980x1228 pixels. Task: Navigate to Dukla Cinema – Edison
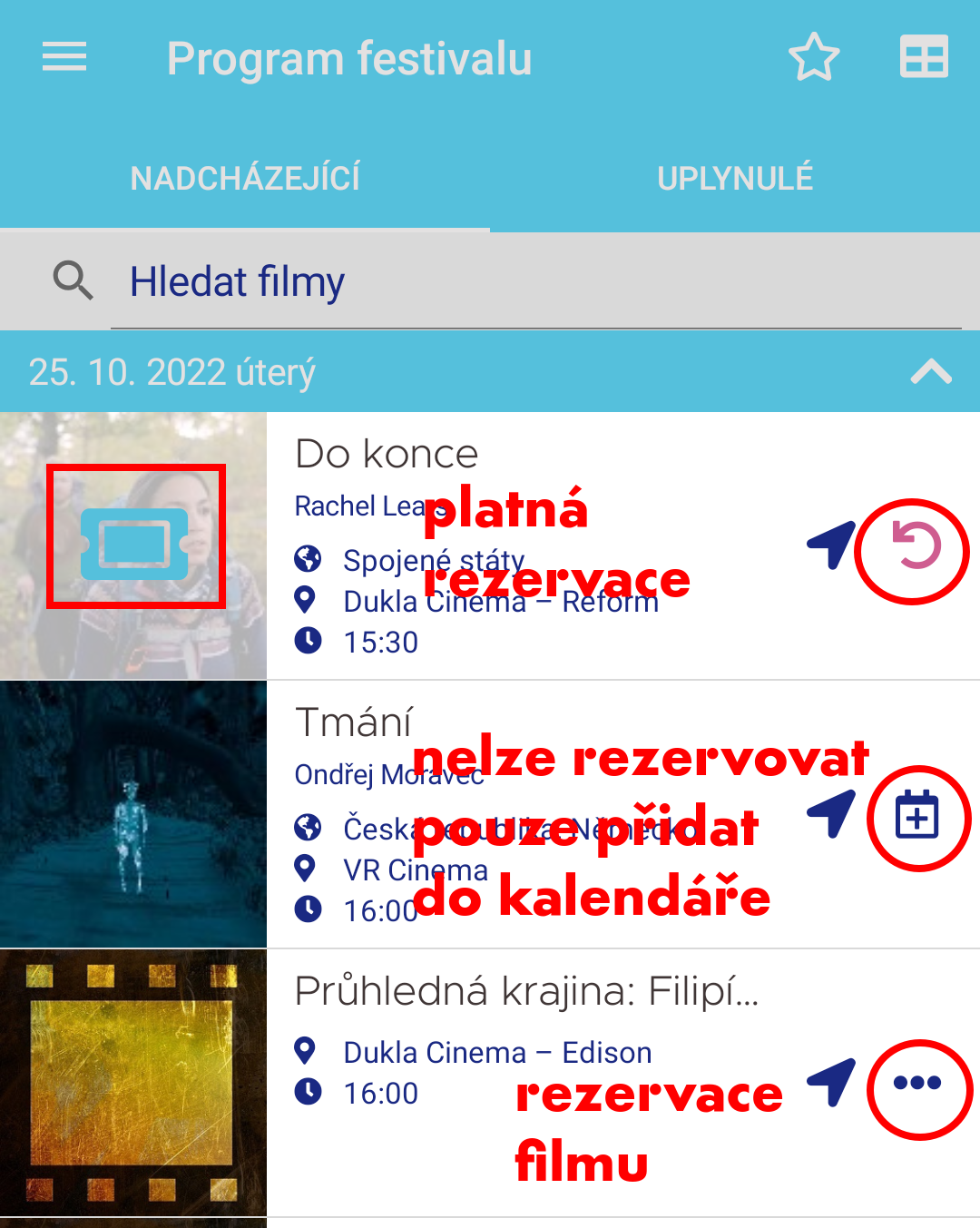click(831, 1082)
